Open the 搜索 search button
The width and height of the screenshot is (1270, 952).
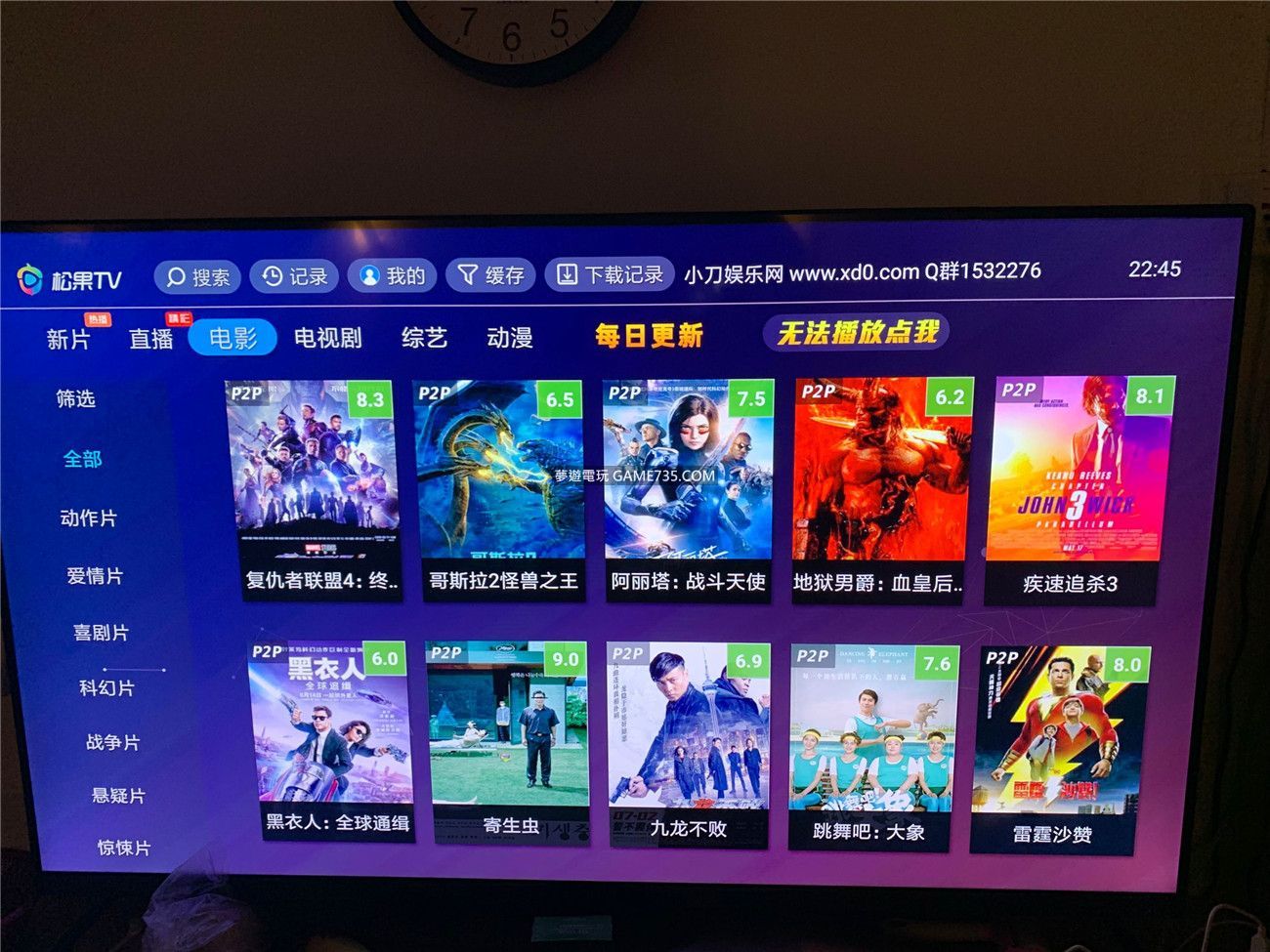196,276
